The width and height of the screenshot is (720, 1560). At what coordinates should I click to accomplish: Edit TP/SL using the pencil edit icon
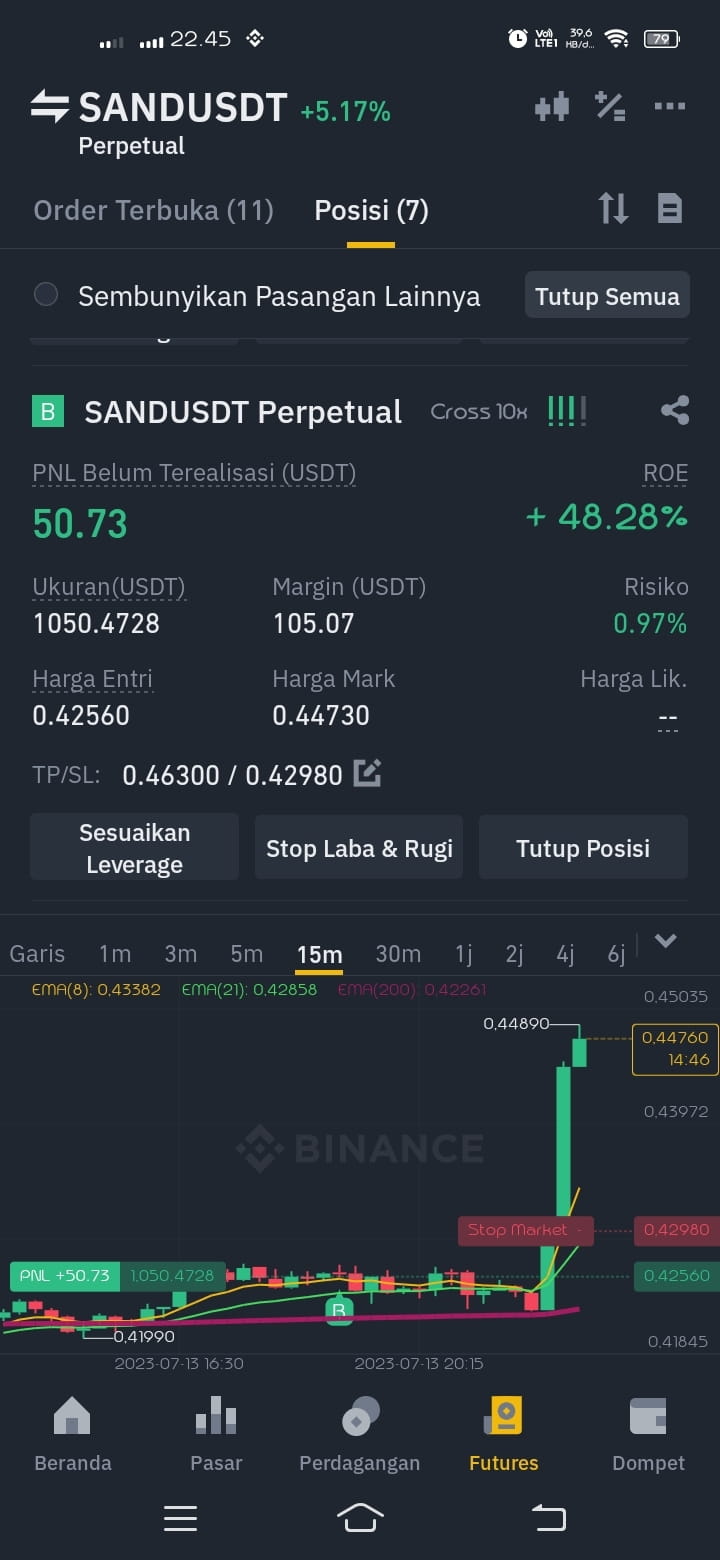pos(367,773)
